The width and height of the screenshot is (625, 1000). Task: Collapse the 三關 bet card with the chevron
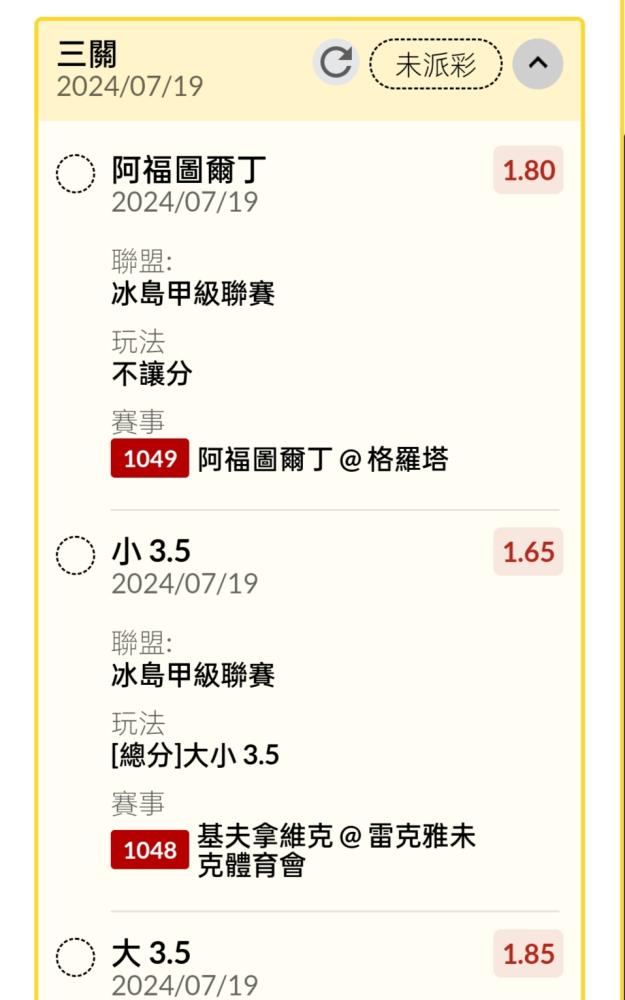[x=538, y=63]
